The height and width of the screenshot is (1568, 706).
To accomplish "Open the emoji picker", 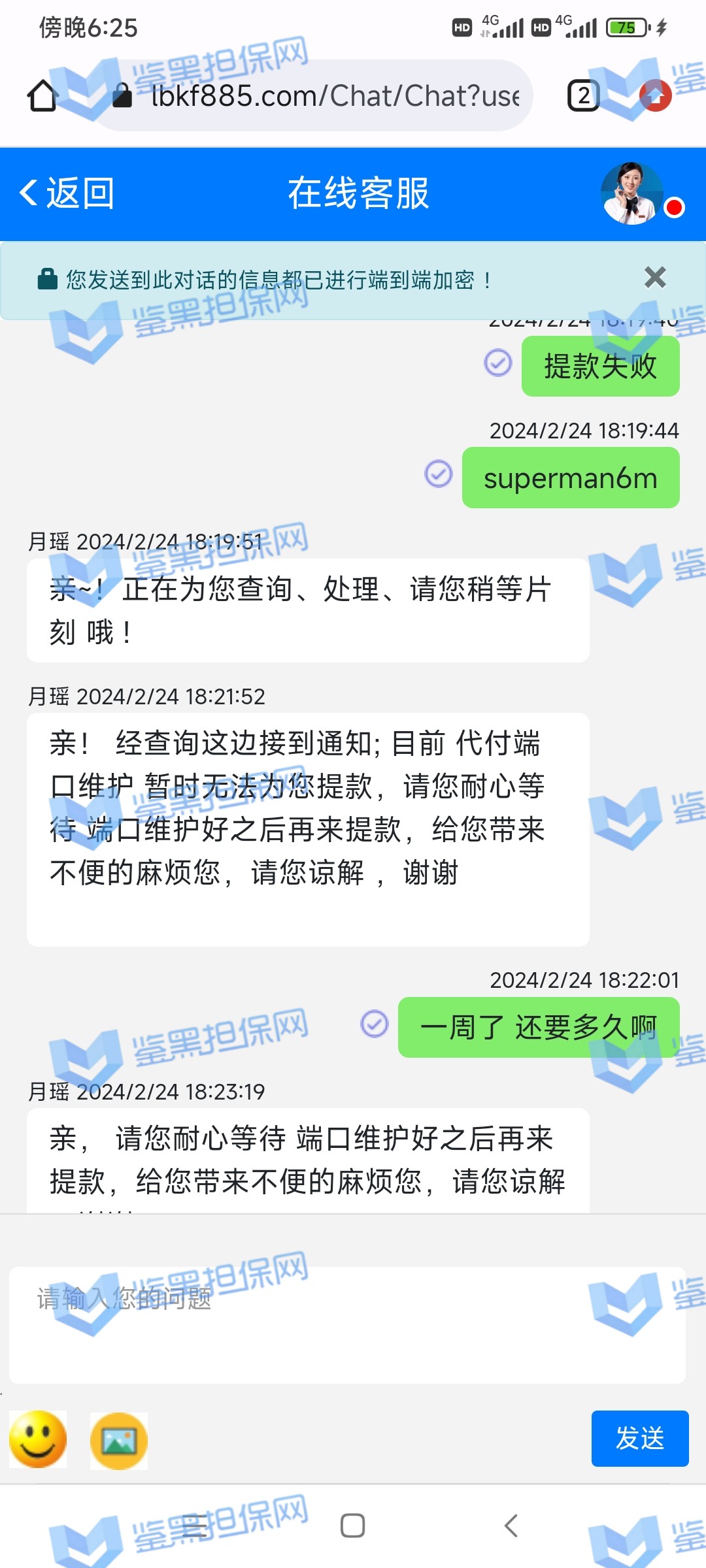I will click(38, 1439).
